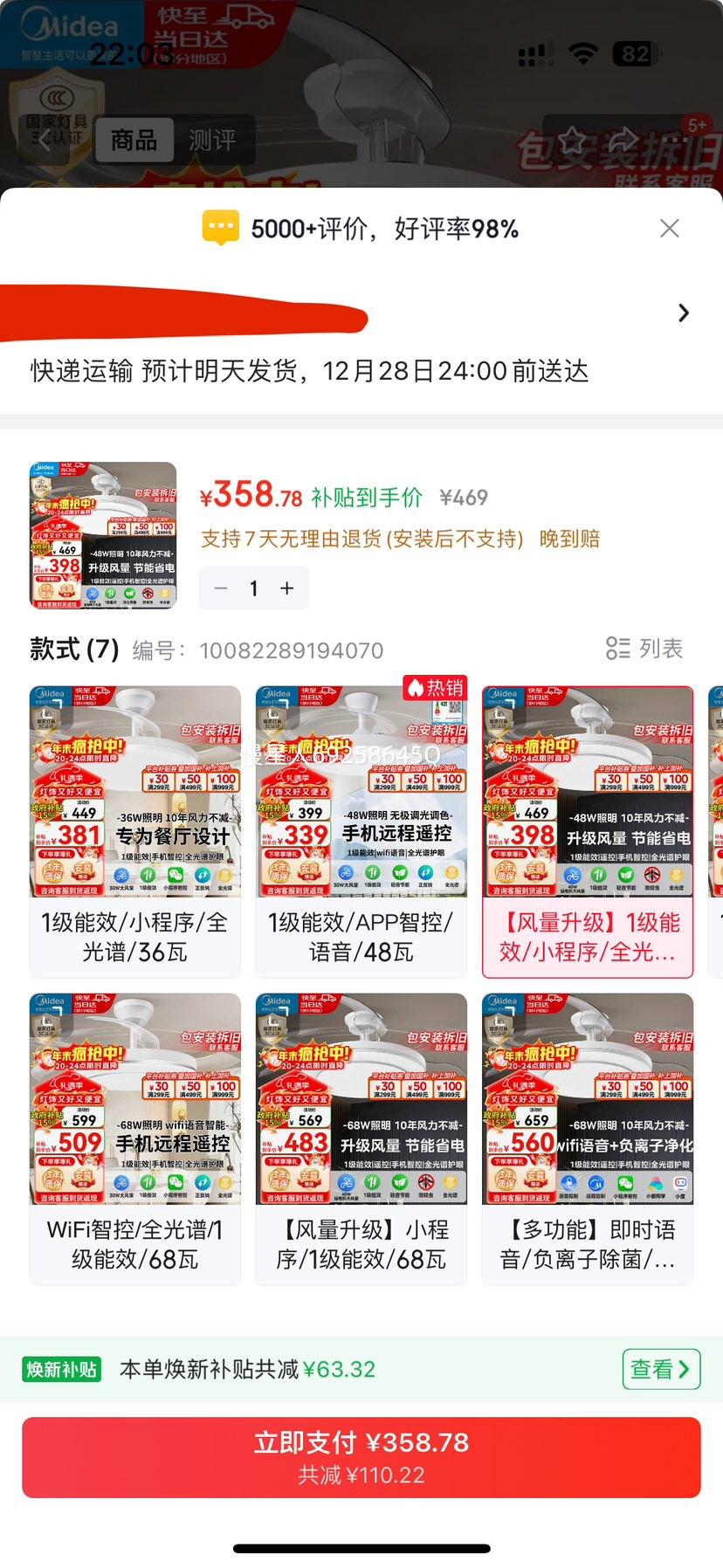This screenshot has height=1568, width=723.
Task: Tap the Wi-Fi icon in the status bar
Action: (x=584, y=52)
